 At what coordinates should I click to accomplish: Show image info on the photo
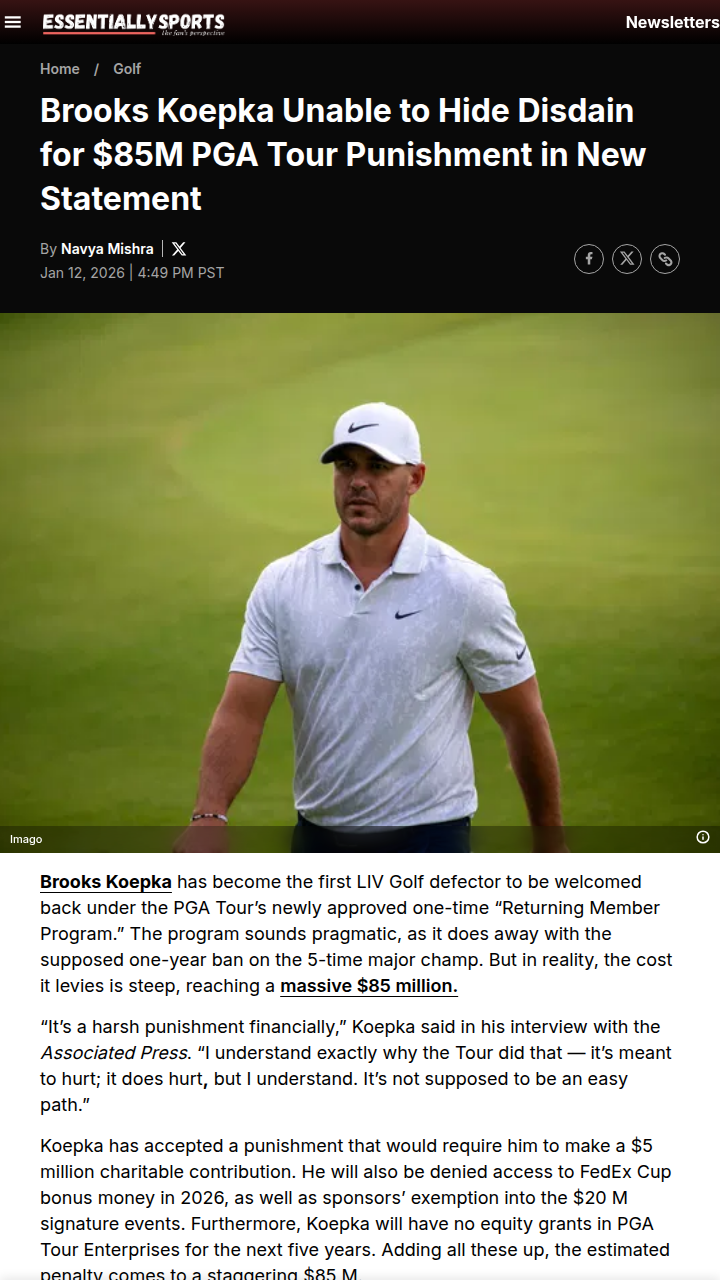click(x=703, y=837)
